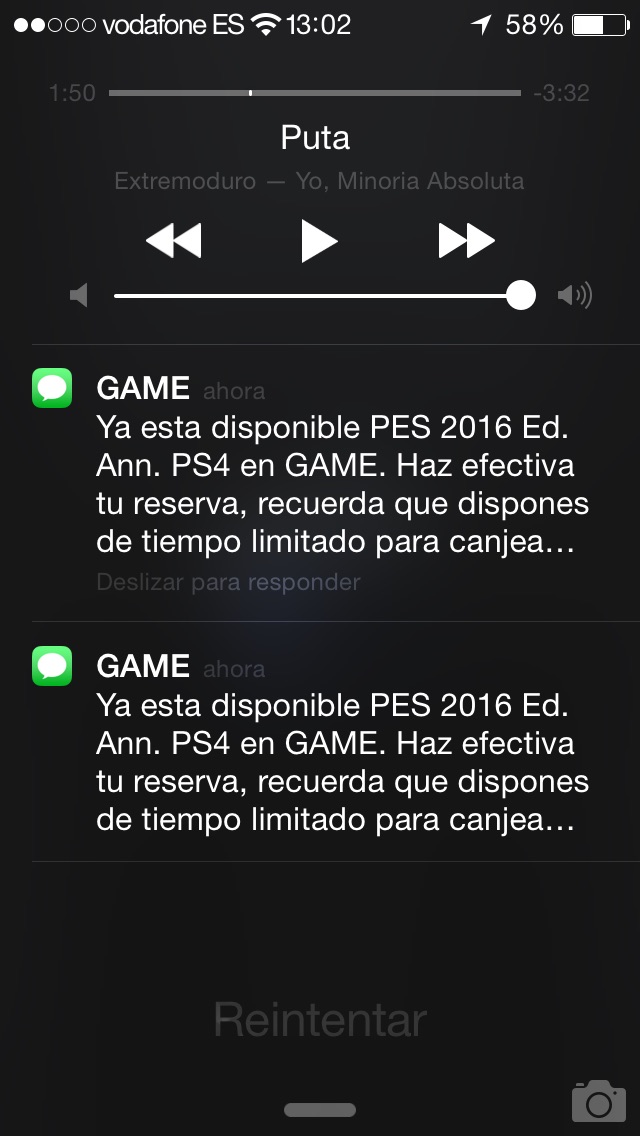The image size is (640, 1136).
Task: Tap Reintentar to retry unlocking
Action: pyautogui.click(x=320, y=1019)
